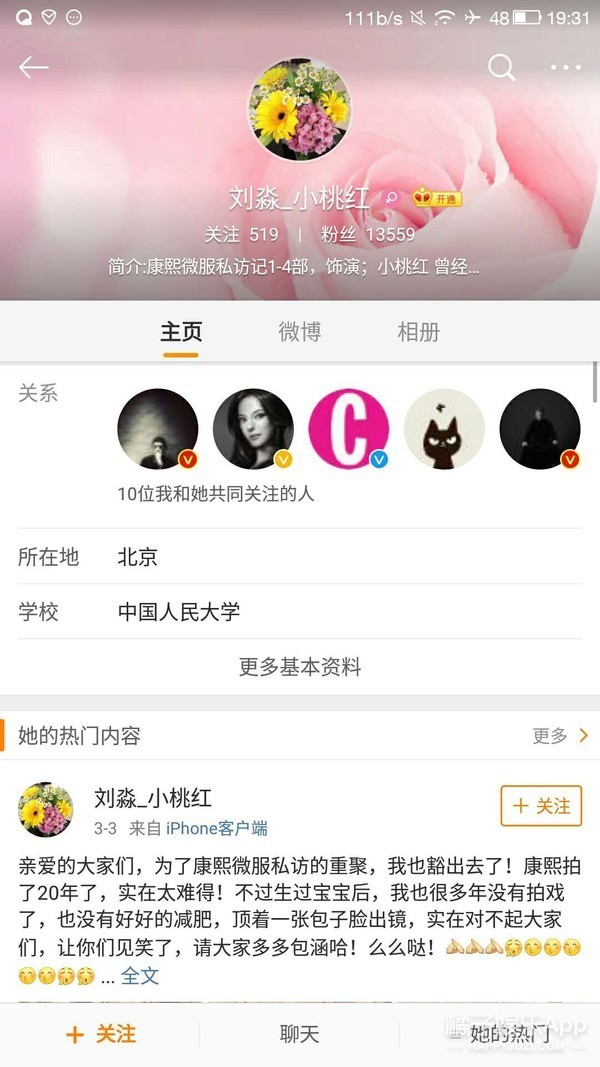This screenshot has height=1067, width=600.
Task: View the 519 关注 following list
Action: coord(241,235)
